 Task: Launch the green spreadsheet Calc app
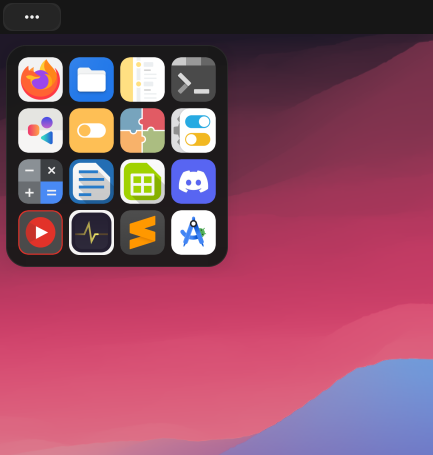coord(142,181)
